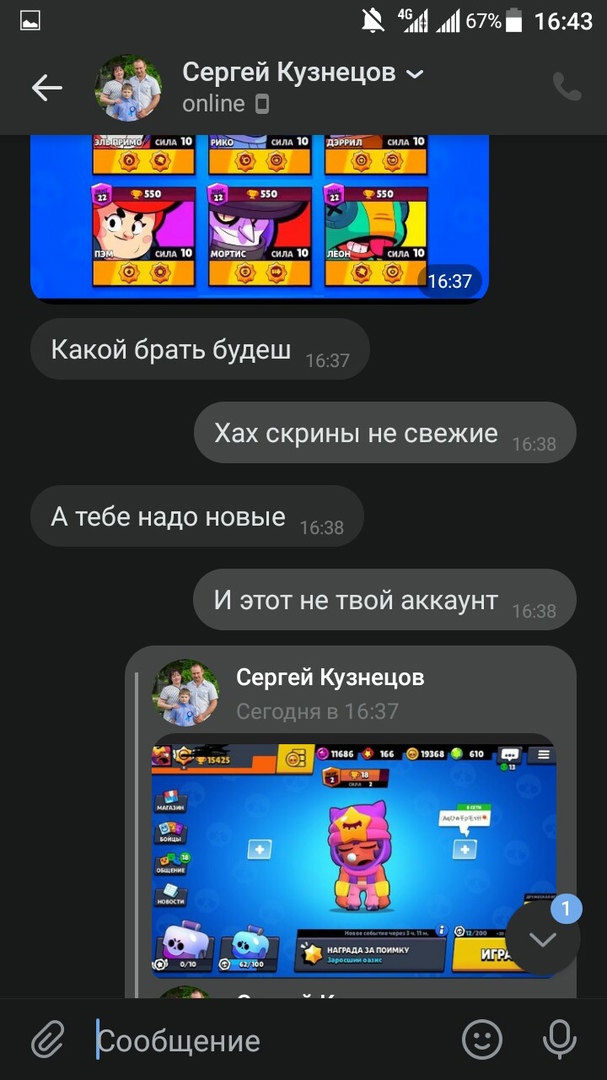Focus the Сообщение text field
607x1080 pixels.
[270, 1040]
